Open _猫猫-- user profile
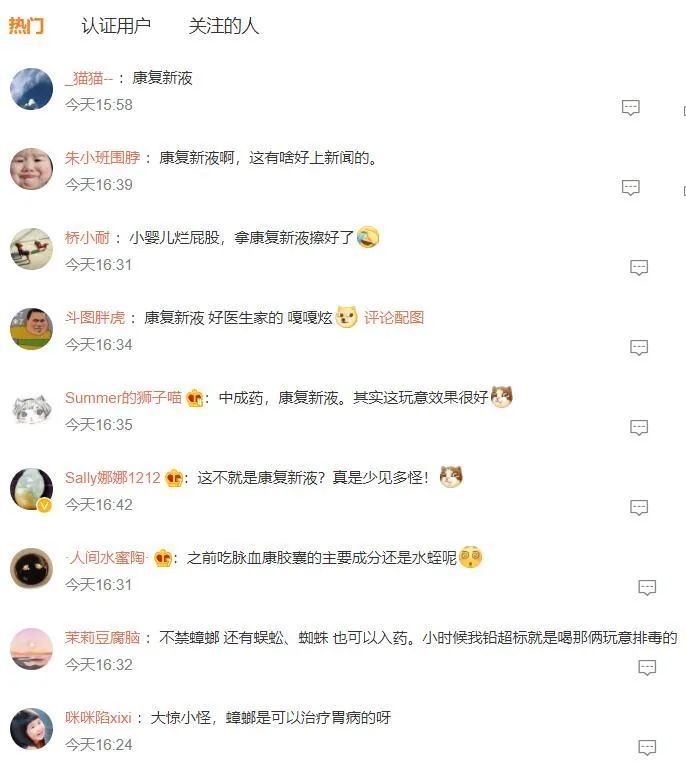Viewport: 686px width, 763px height. 89,78
